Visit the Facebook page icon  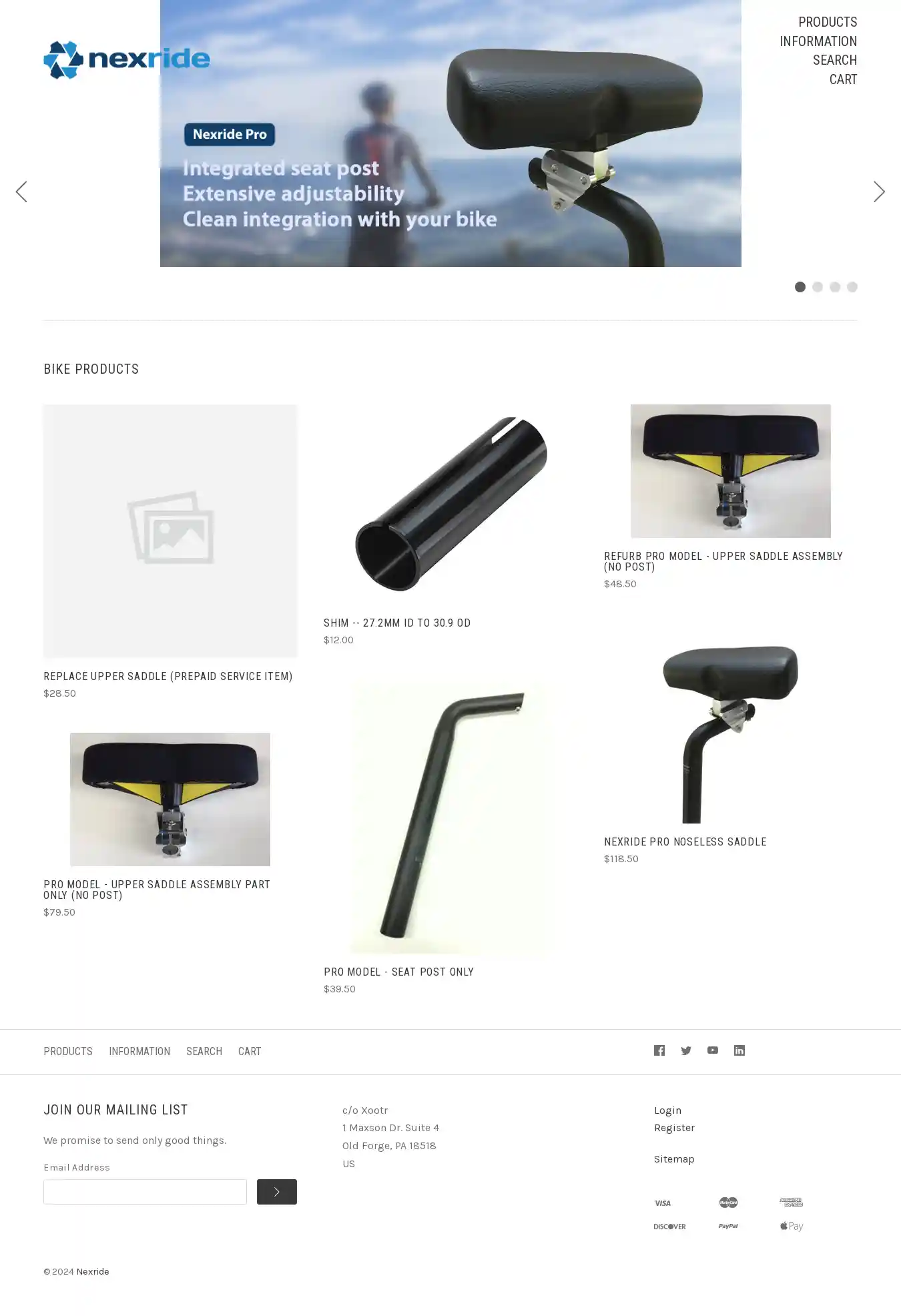point(659,1050)
